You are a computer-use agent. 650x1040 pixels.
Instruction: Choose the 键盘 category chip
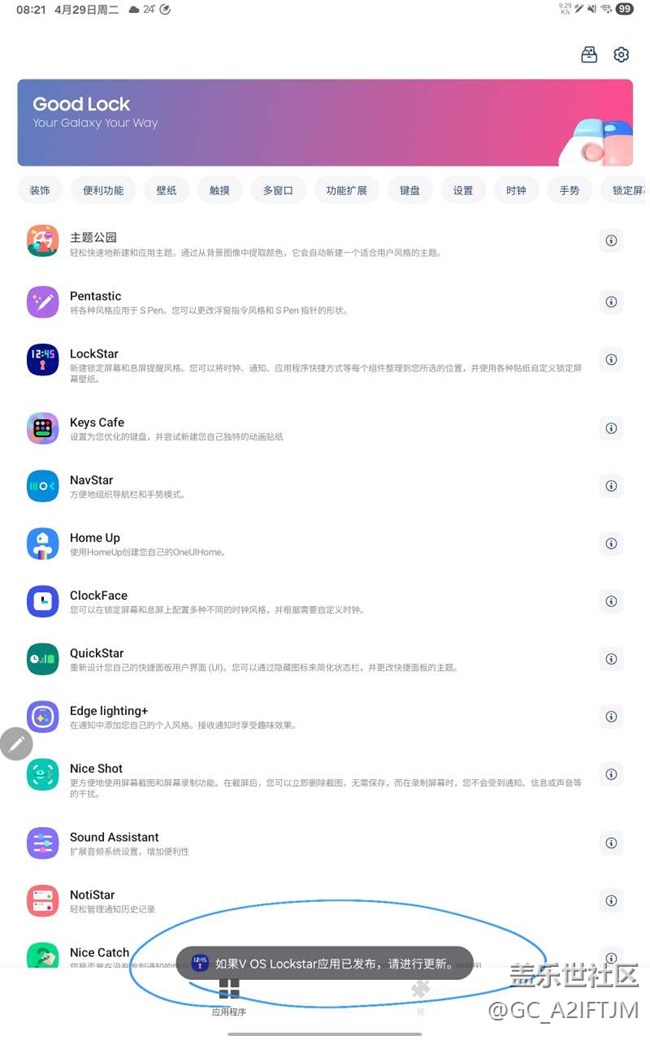(410, 190)
